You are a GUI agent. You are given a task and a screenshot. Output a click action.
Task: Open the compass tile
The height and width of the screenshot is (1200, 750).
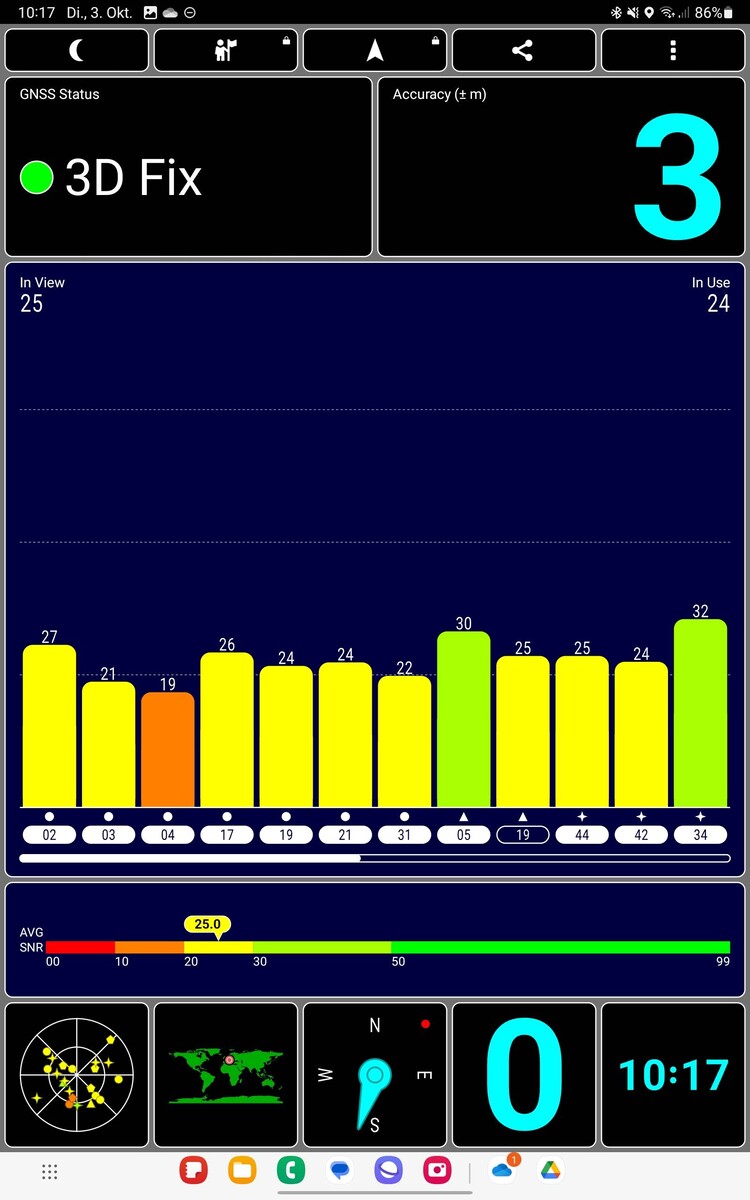click(x=375, y=1075)
